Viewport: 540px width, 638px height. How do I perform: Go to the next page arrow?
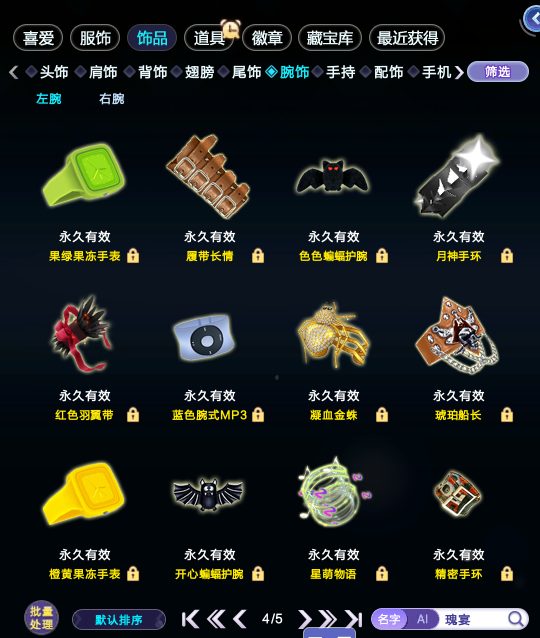tap(304, 619)
